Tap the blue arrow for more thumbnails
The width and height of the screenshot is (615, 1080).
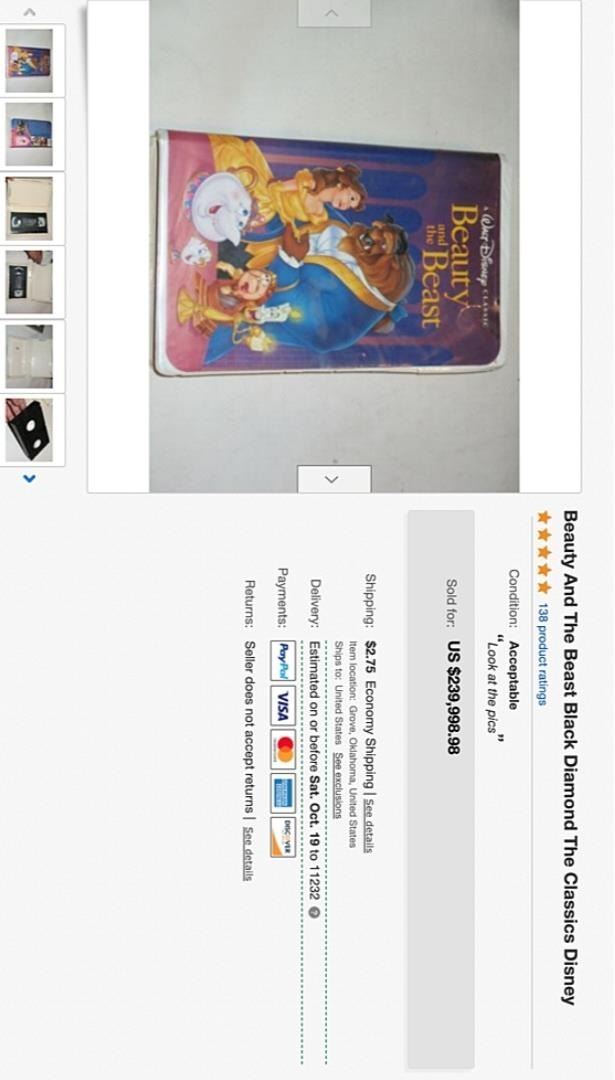point(30,479)
